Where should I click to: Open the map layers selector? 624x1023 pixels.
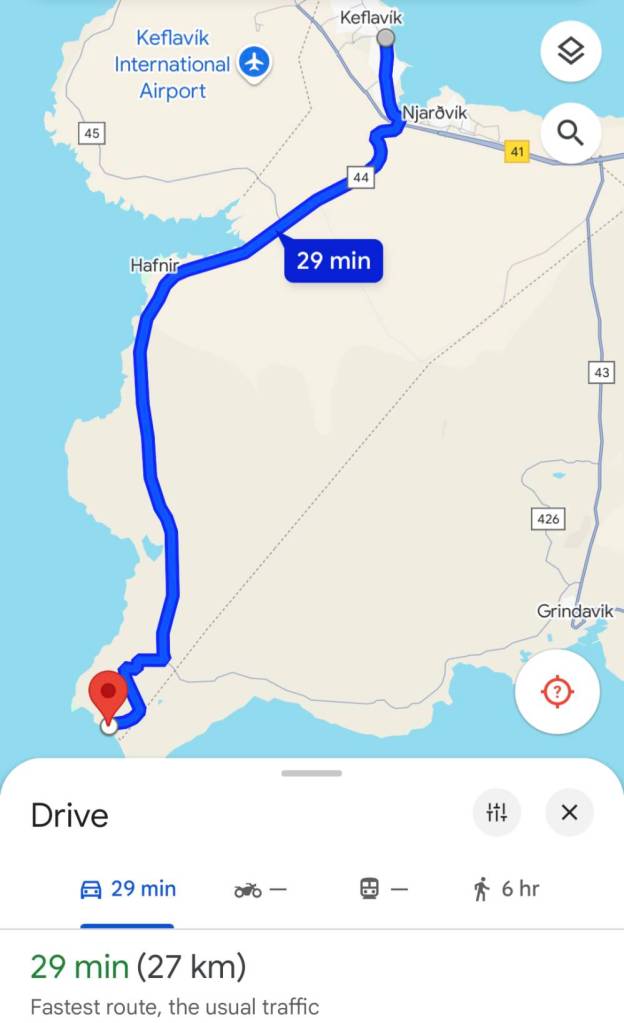coord(570,52)
